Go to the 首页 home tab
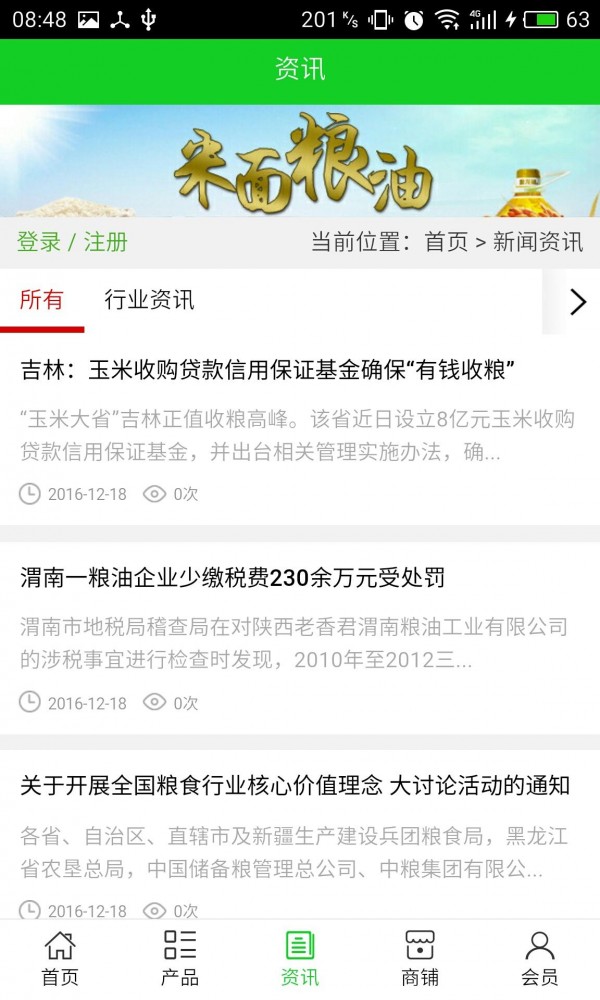The width and height of the screenshot is (600, 1000). (x=60, y=958)
